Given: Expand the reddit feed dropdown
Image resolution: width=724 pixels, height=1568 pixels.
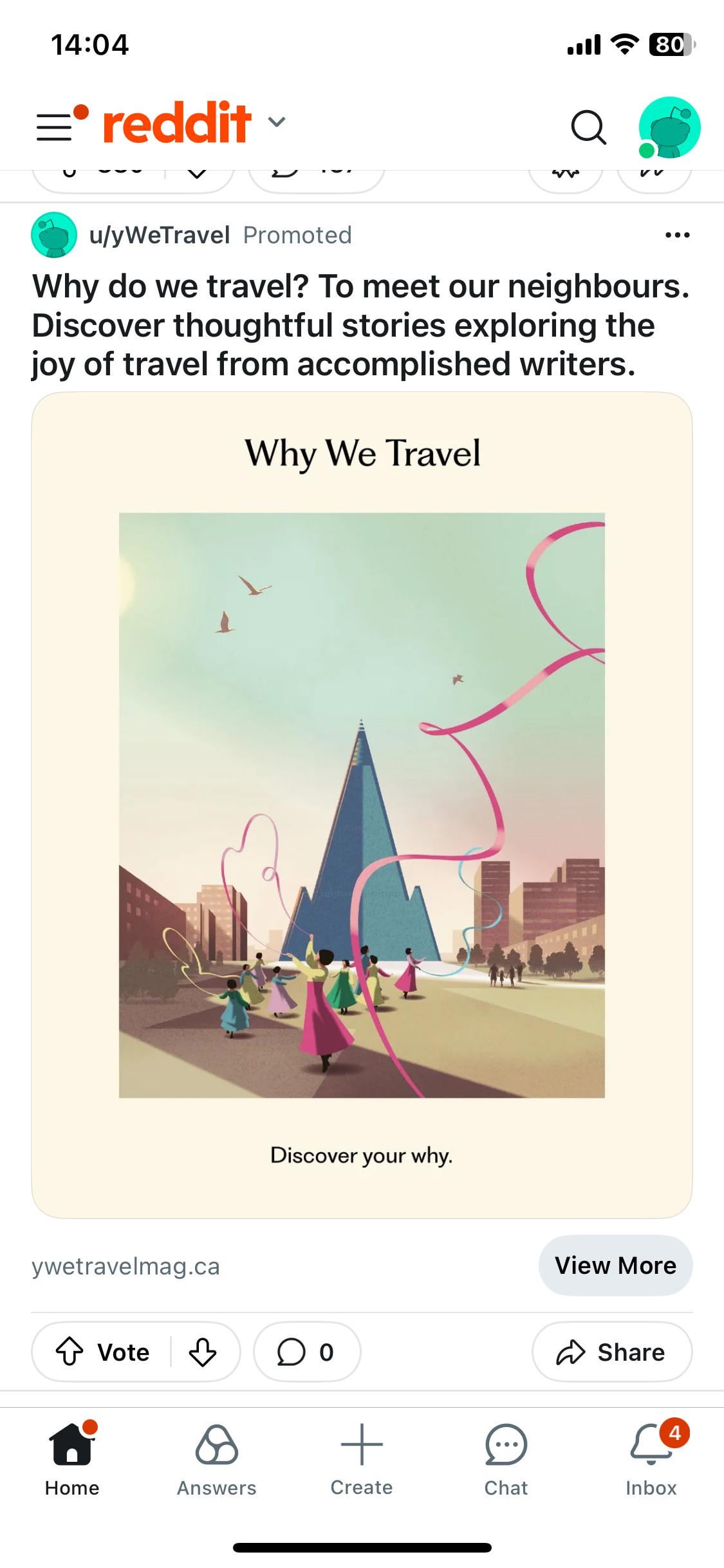Looking at the screenshot, I should [276, 122].
